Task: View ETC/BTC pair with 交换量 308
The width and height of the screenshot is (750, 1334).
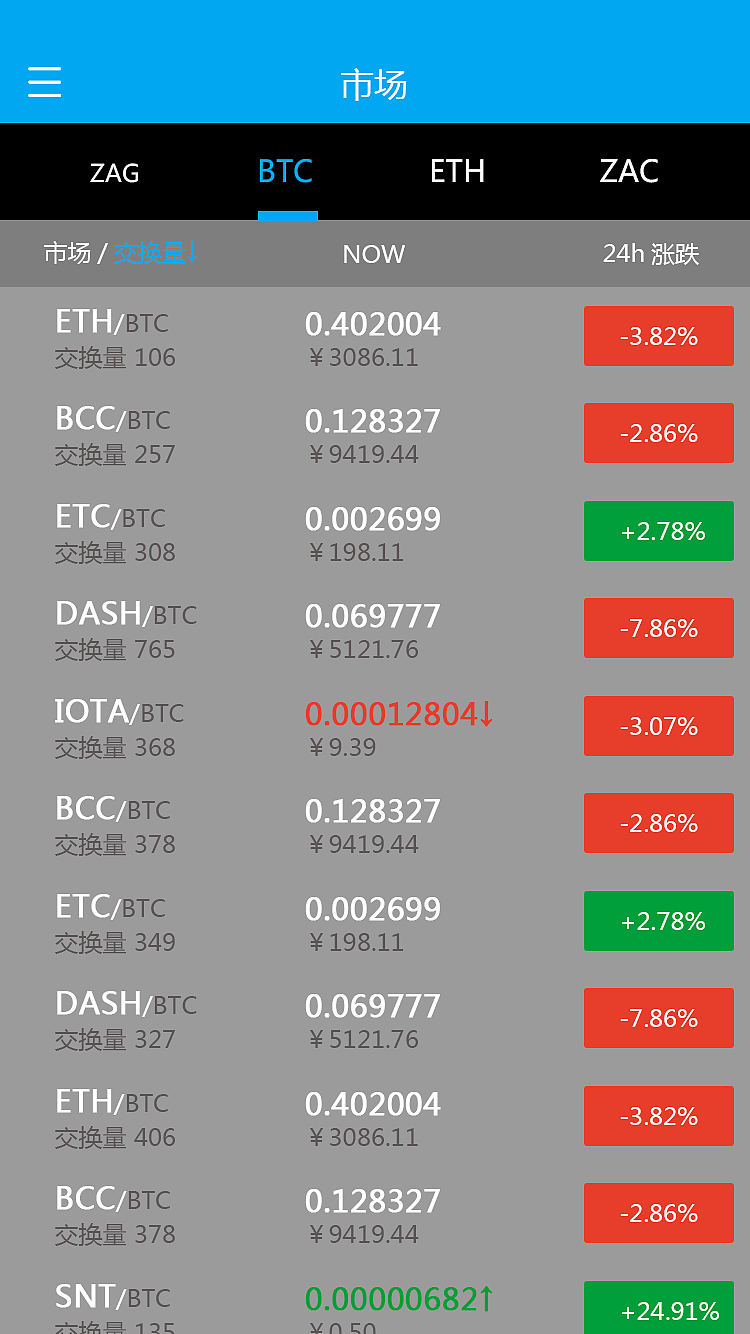Action: pos(374,532)
